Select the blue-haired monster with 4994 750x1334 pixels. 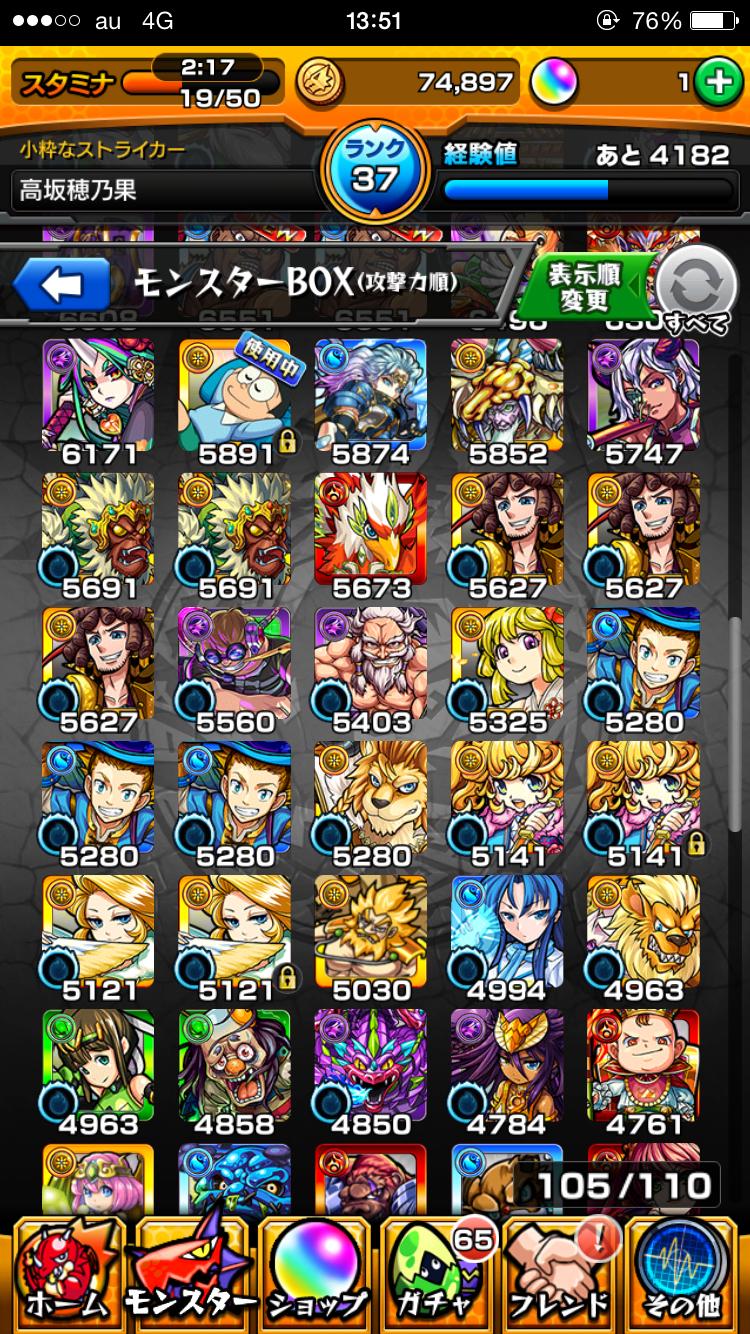coord(506,932)
